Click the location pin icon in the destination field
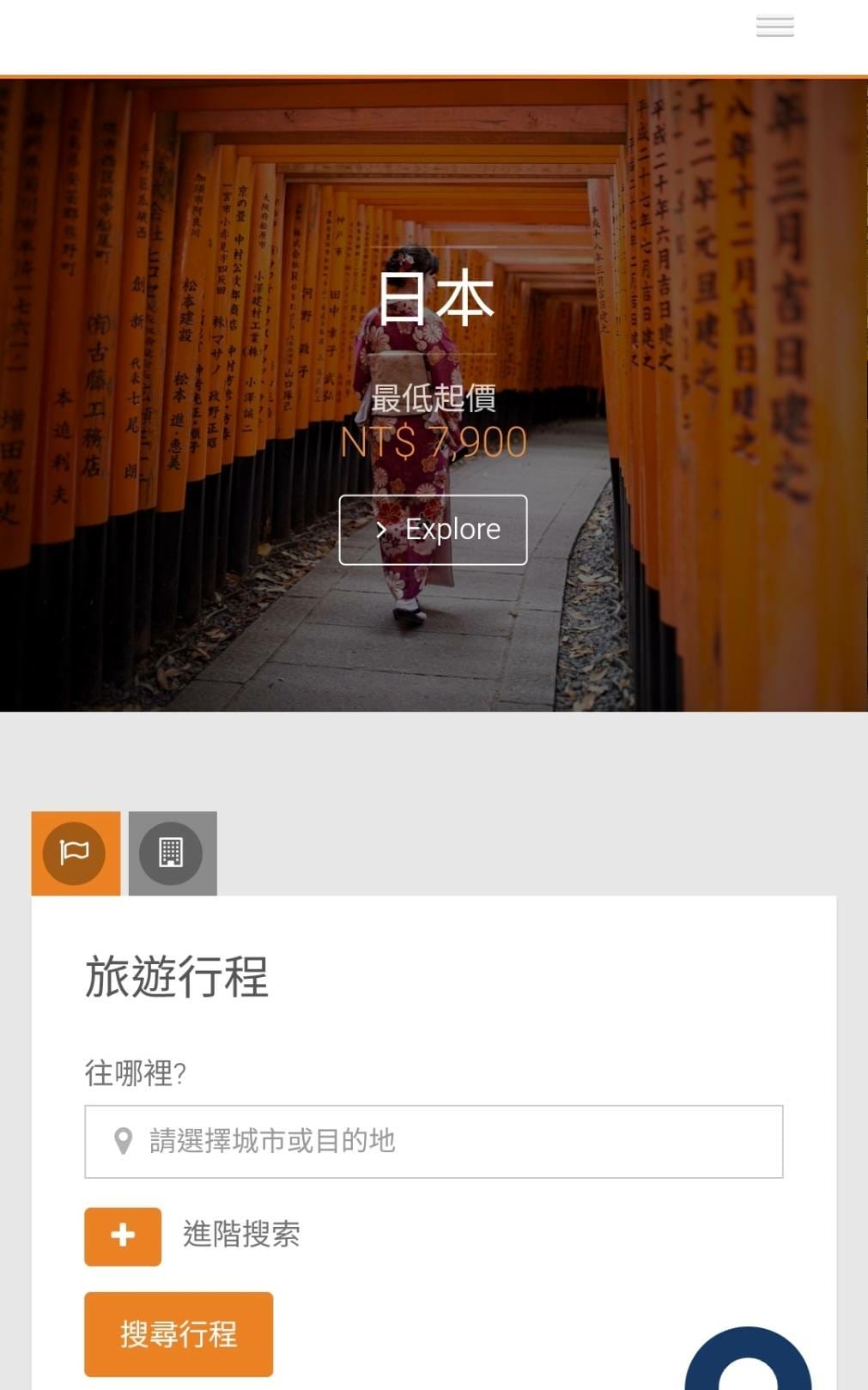The height and width of the screenshot is (1390, 868). tap(124, 1140)
